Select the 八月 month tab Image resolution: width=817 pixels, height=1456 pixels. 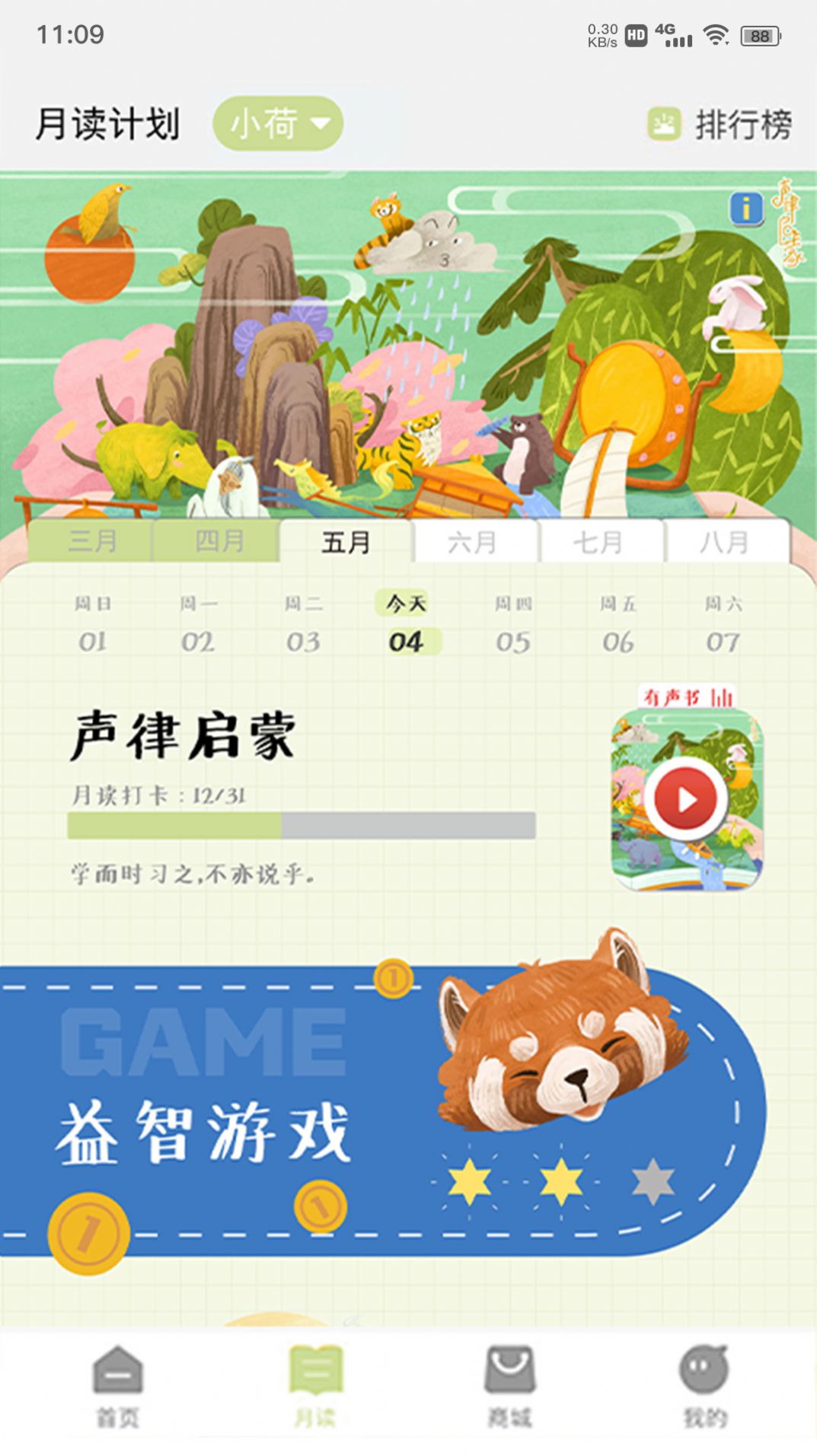[724, 542]
